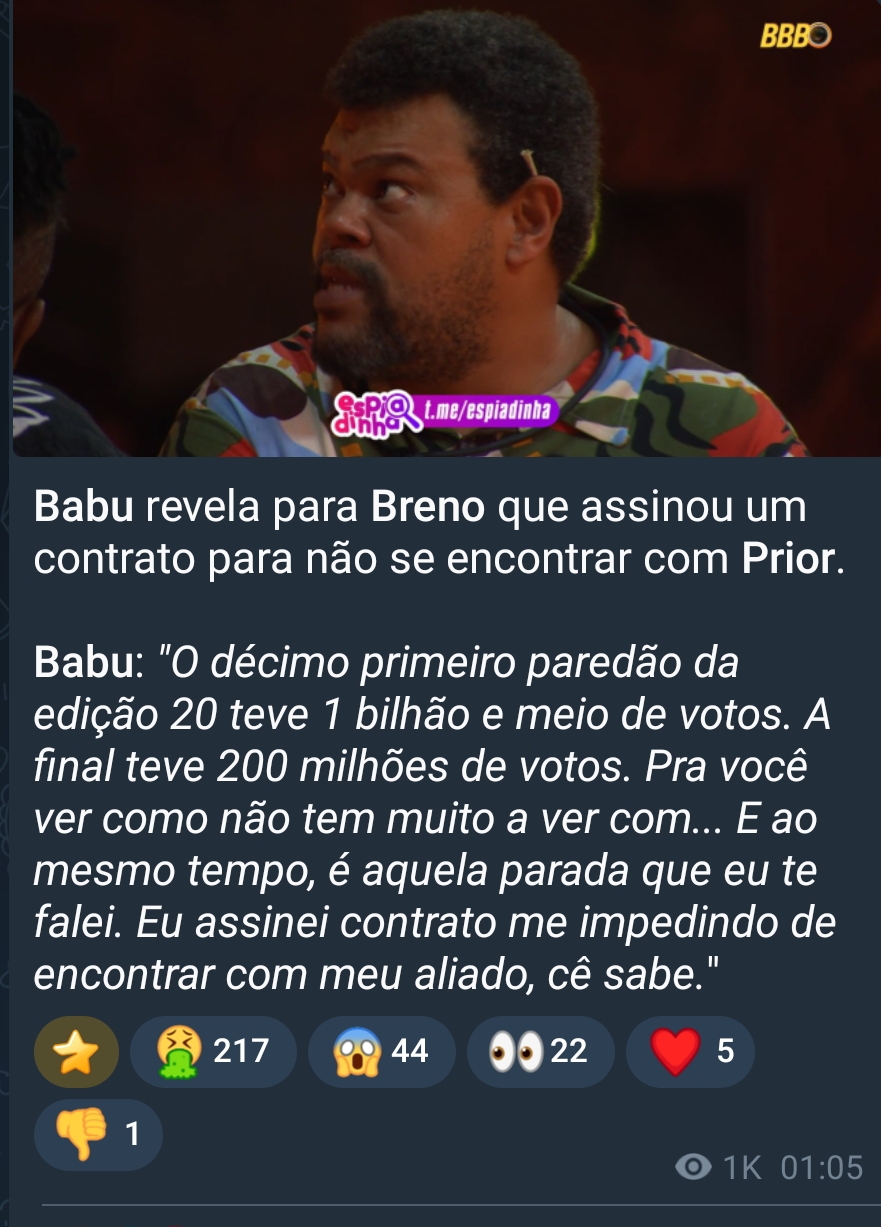This screenshot has width=881, height=1227.
Task: React with the red heart (5)
Action: (x=690, y=1052)
